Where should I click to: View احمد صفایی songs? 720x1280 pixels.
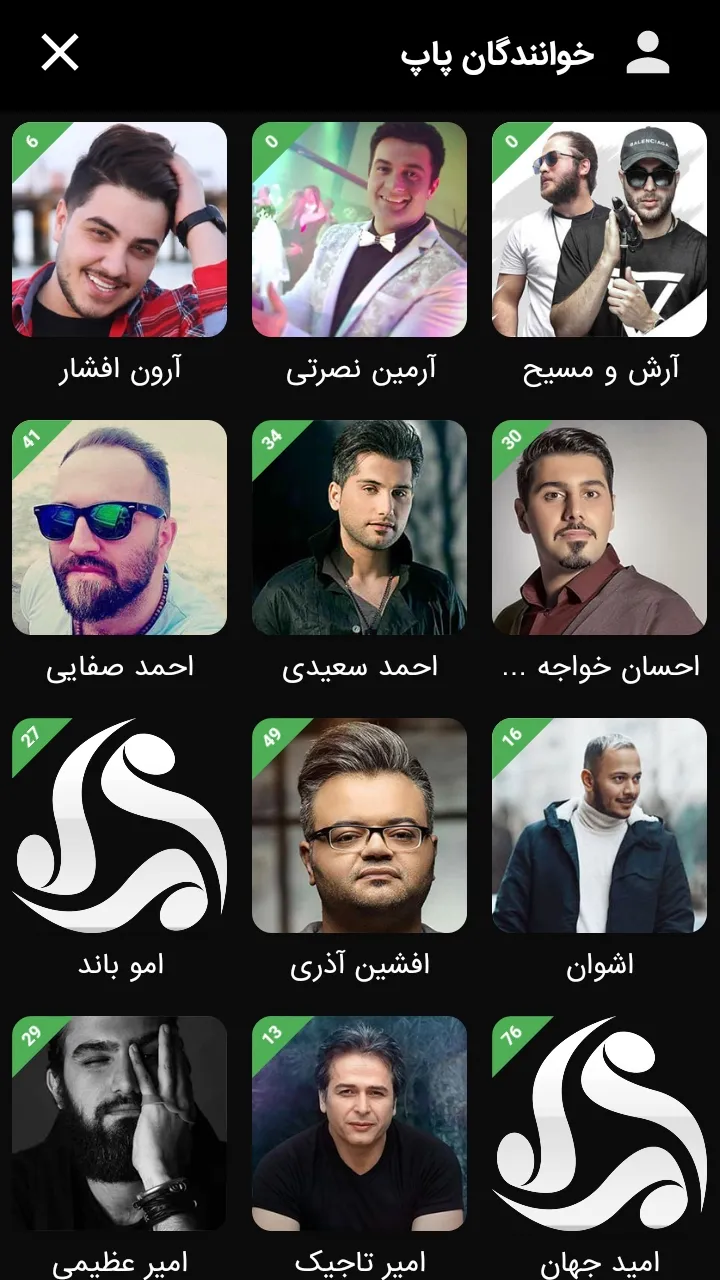coord(119,528)
